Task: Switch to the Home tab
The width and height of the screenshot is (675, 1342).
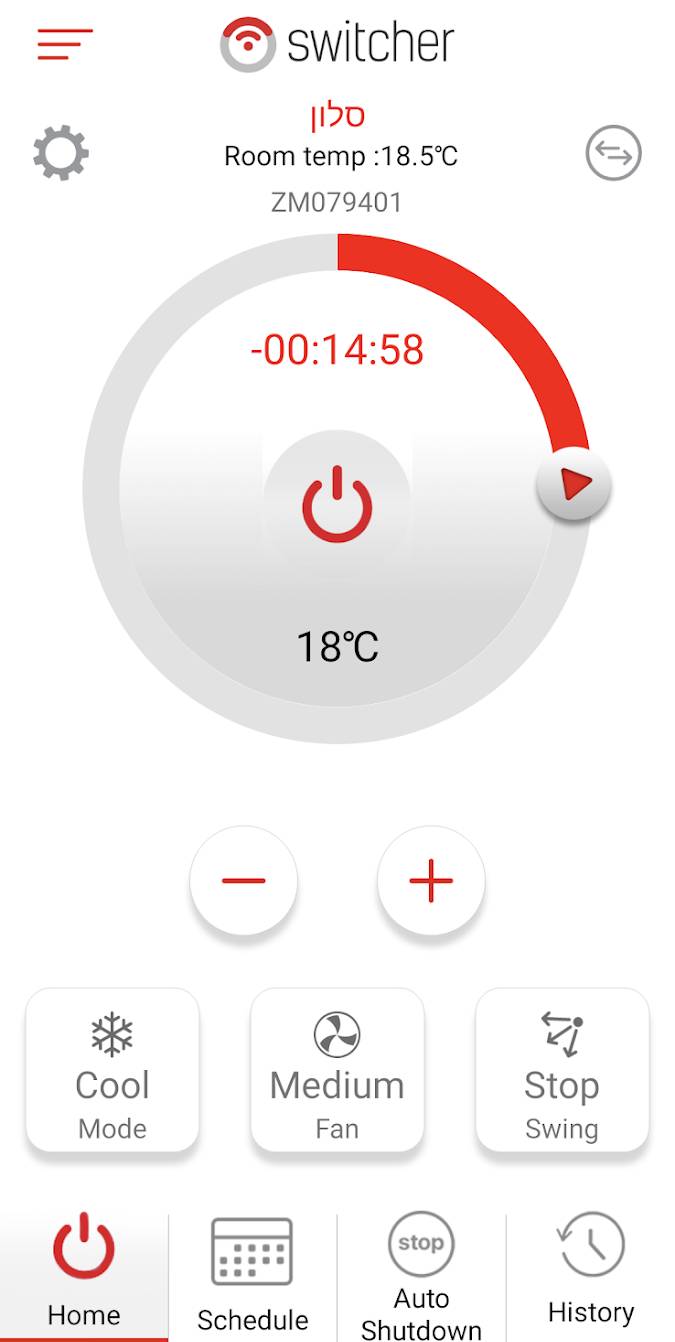Action: (x=84, y=1272)
